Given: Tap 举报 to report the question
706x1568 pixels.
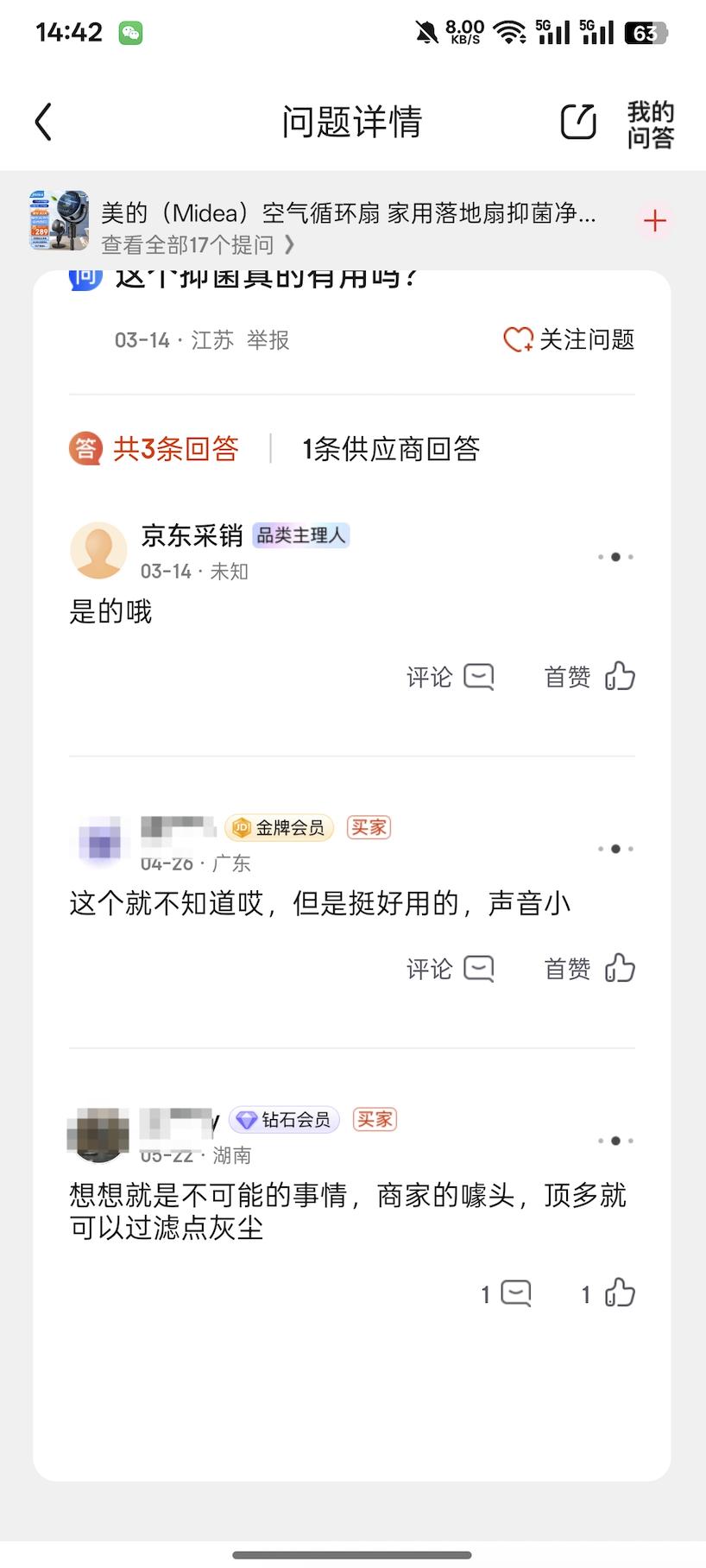Looking at the screenshot, I should (268, 340).
